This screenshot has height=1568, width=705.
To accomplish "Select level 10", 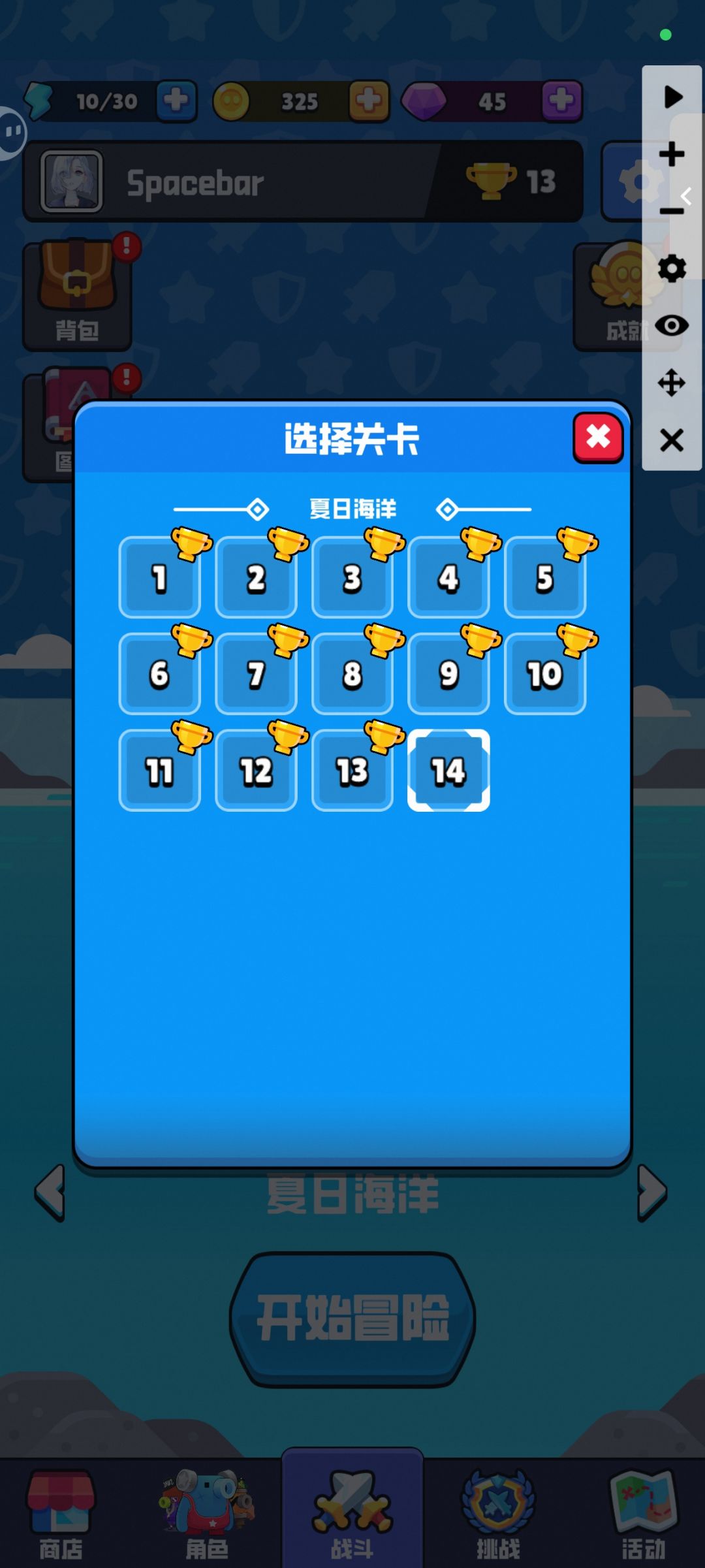I will click(545, 674).
